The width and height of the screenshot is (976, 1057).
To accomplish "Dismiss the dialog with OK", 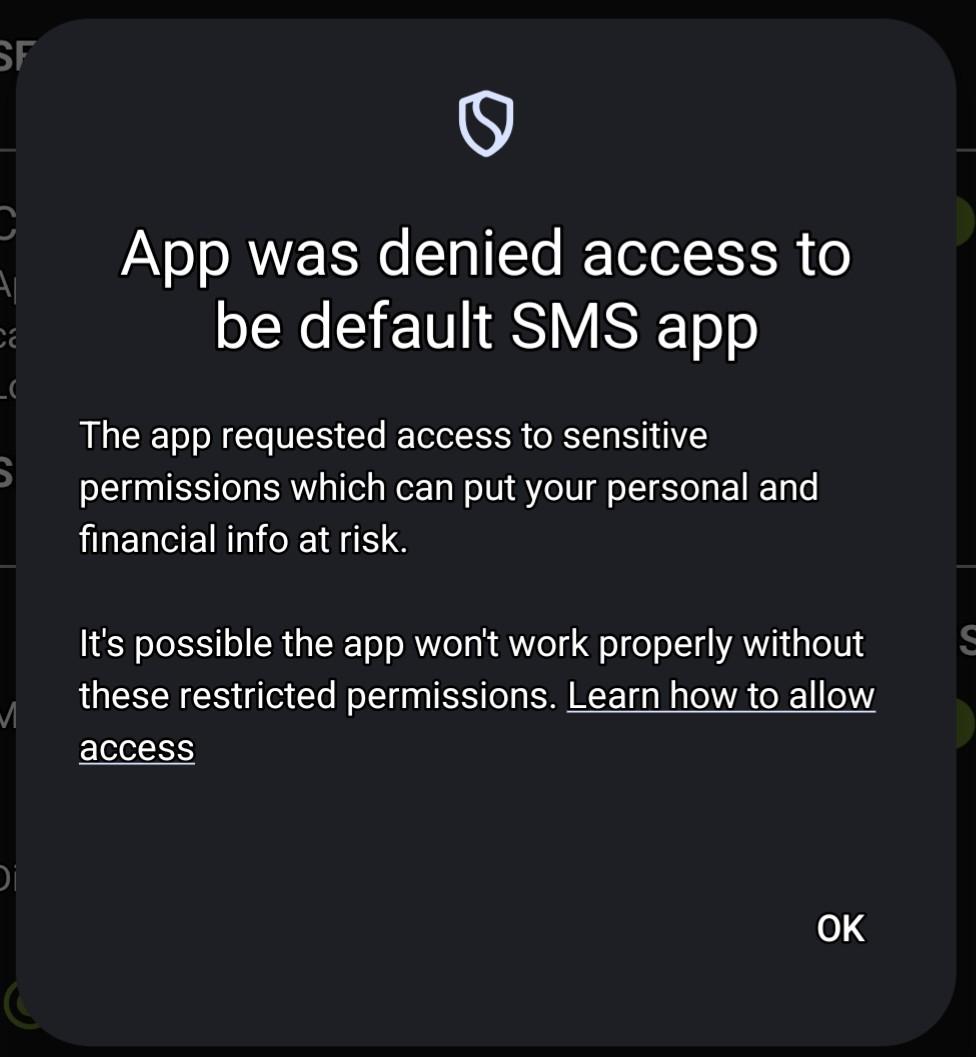I will (x=840, y=928).
